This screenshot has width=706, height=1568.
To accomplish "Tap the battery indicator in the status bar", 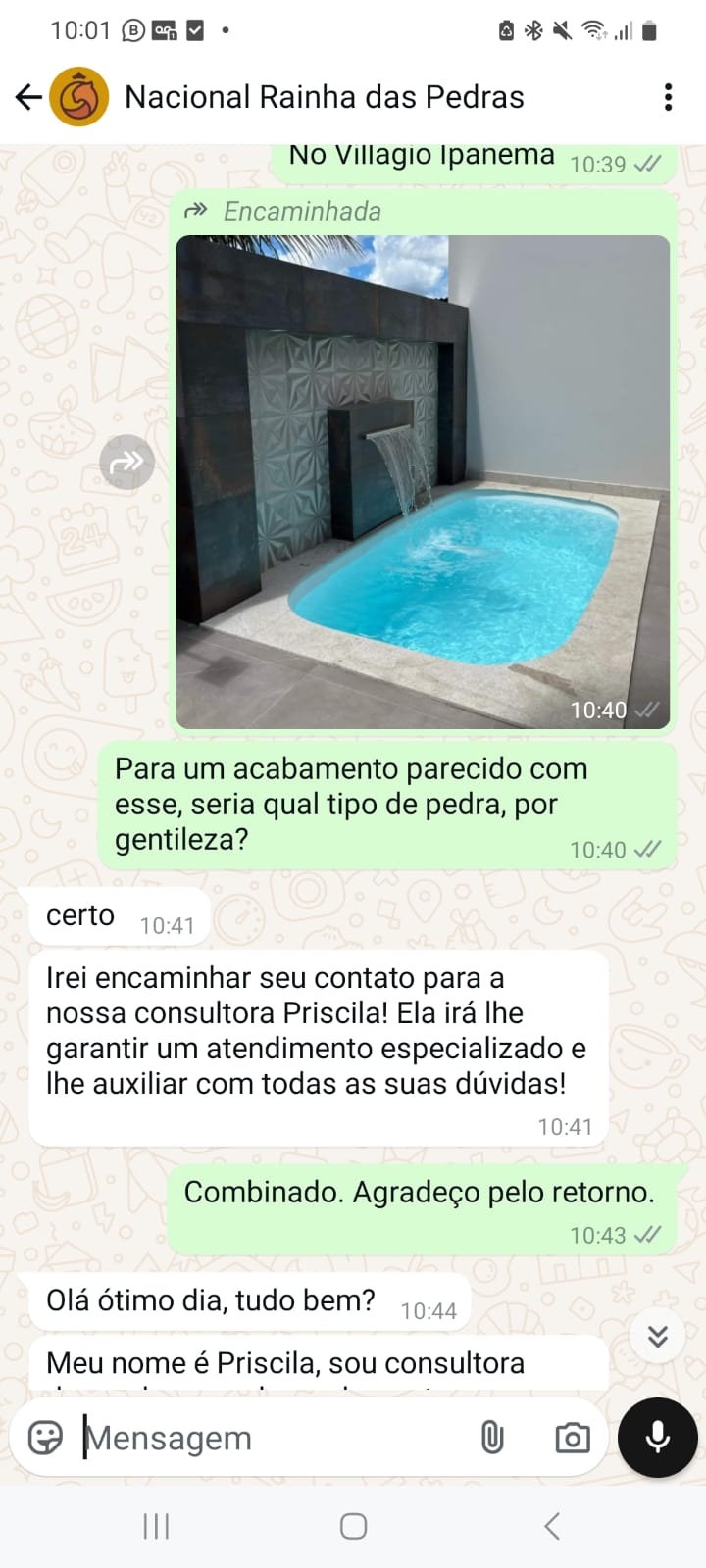I will coord(648,29).
